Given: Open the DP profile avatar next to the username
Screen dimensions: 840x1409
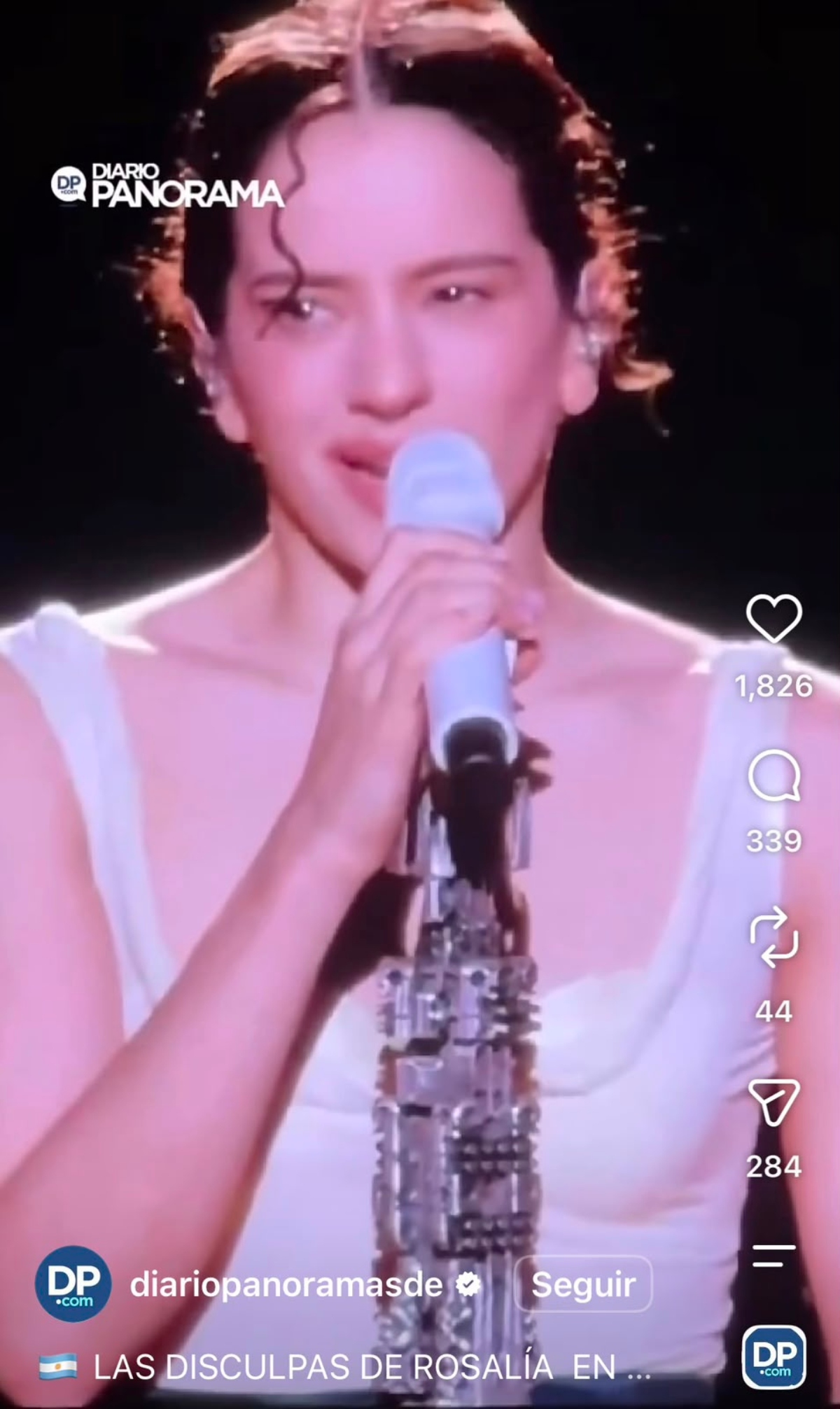Looking at the screenshot, I should [x=73, y=1284].
